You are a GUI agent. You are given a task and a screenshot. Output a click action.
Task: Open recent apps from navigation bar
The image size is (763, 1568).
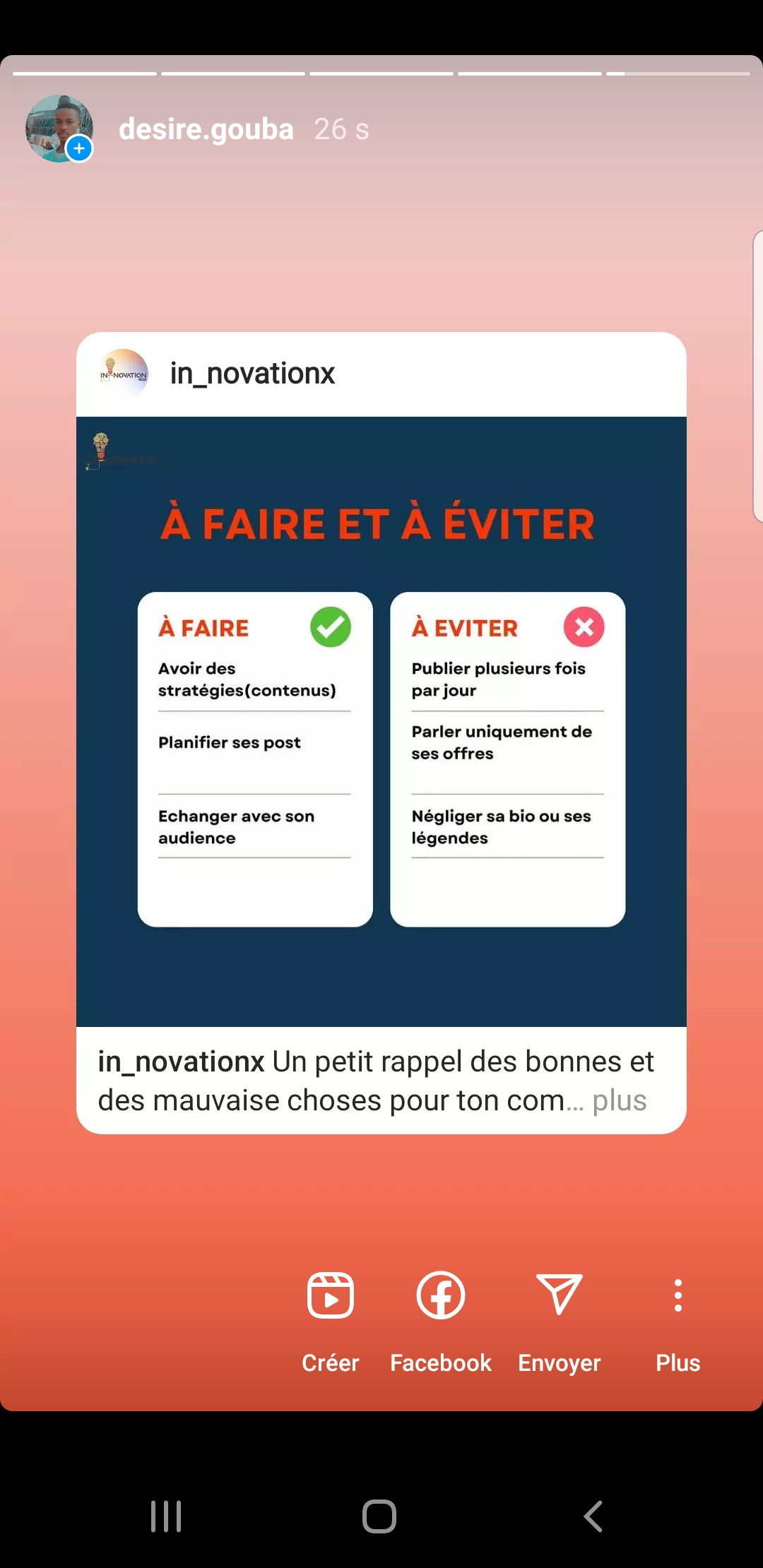click(166, 1516)
